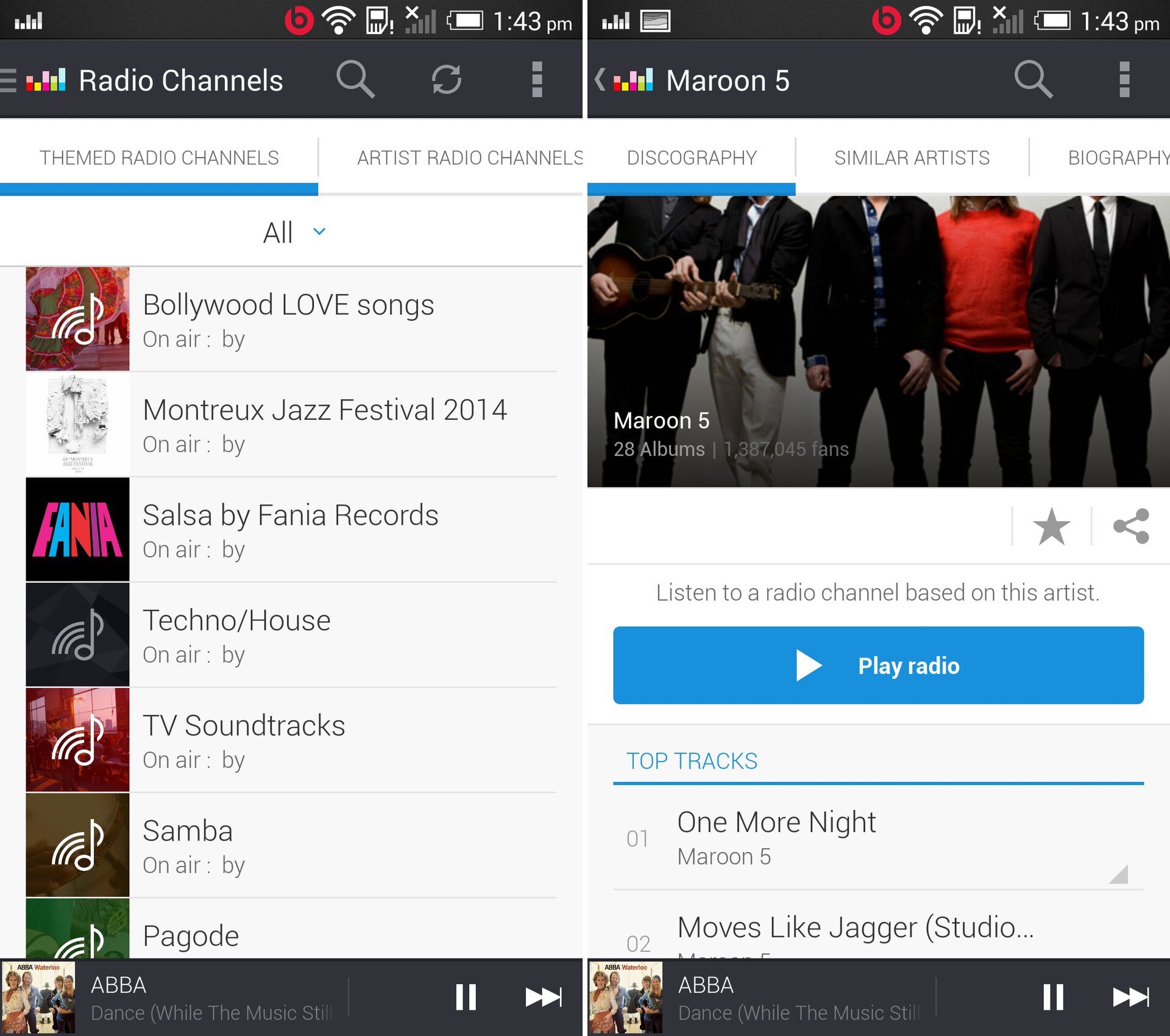This screenshot has width=1170, height=1036.
Task: Tap the Play radio button
Action: click(x=878, y=665)
